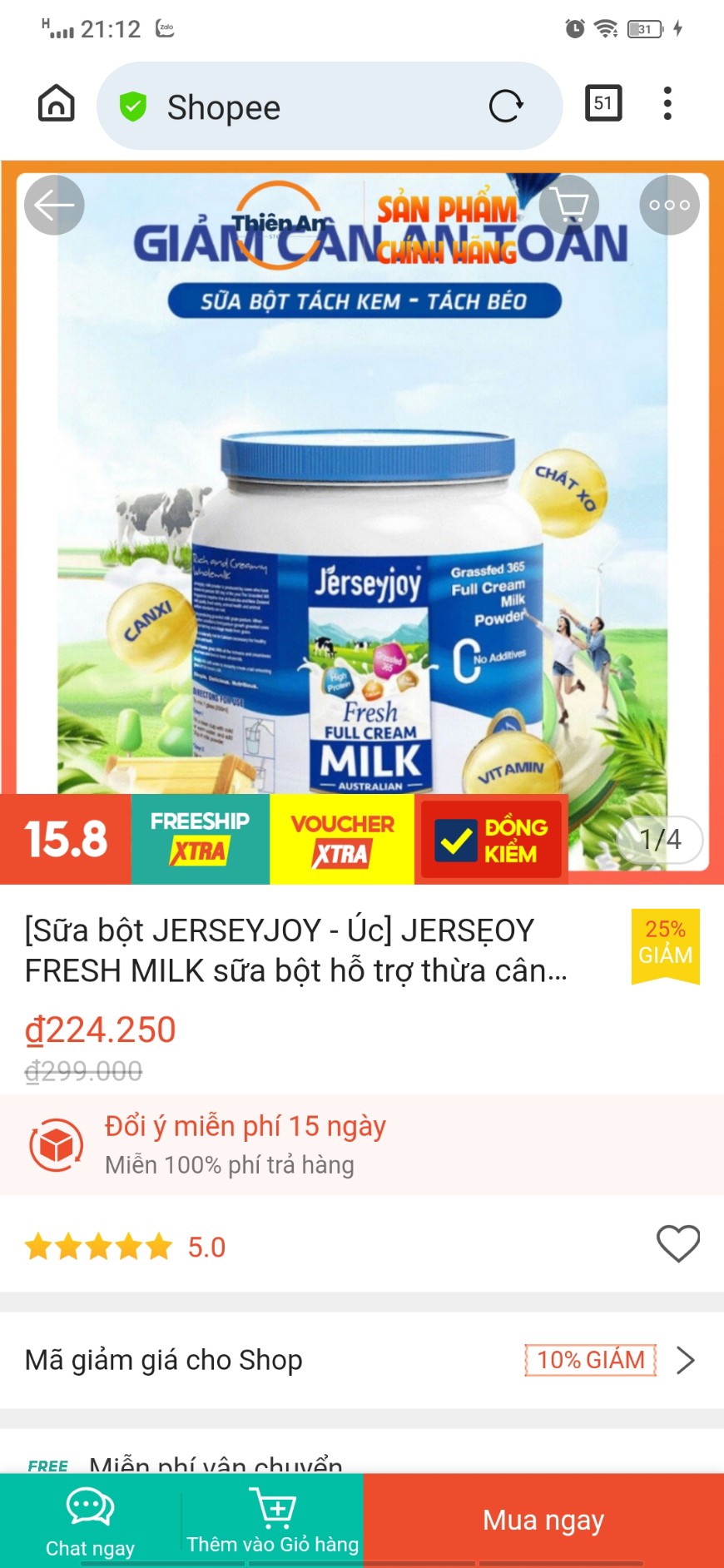Go to the browser home page
This screenshot has width=724, height=1568.
click(x=57, y=104)
